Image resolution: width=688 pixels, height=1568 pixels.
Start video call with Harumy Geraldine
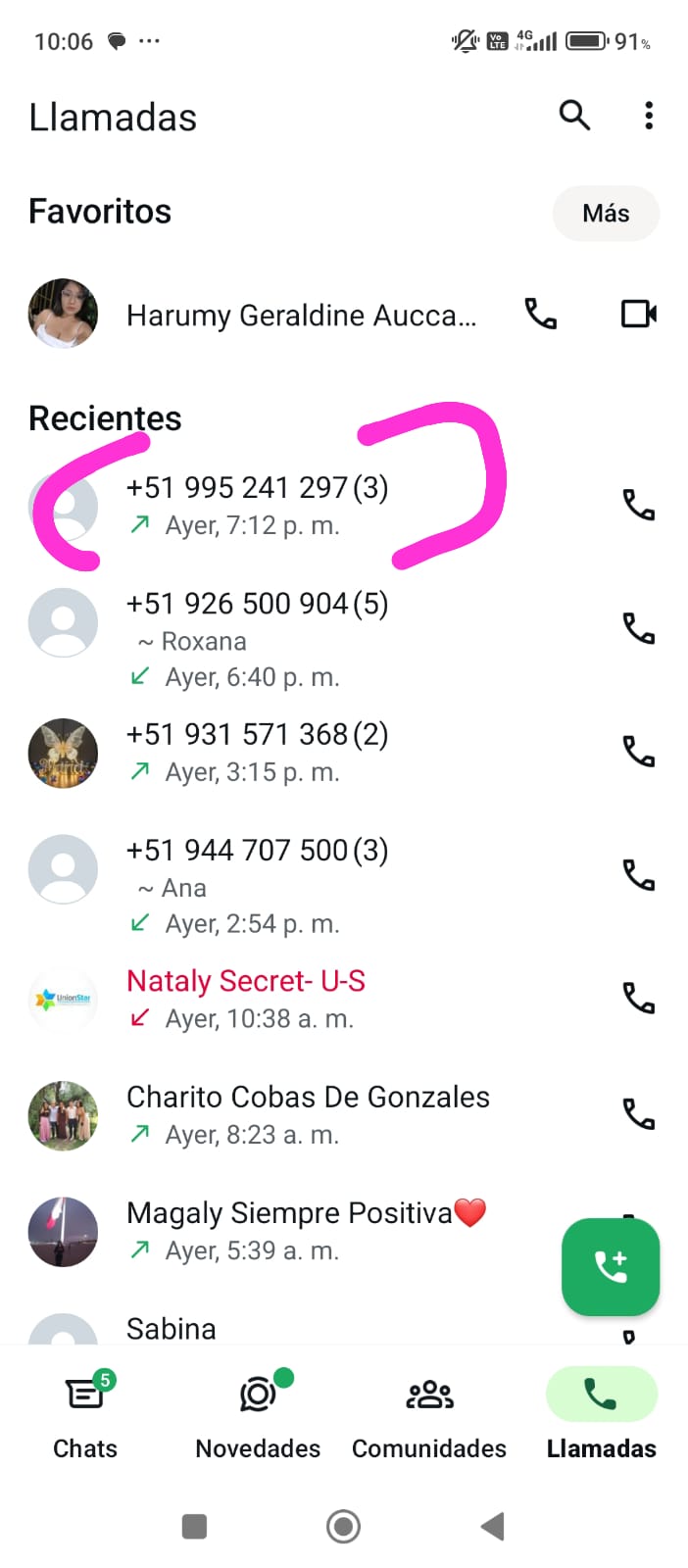tap(639, 314)
